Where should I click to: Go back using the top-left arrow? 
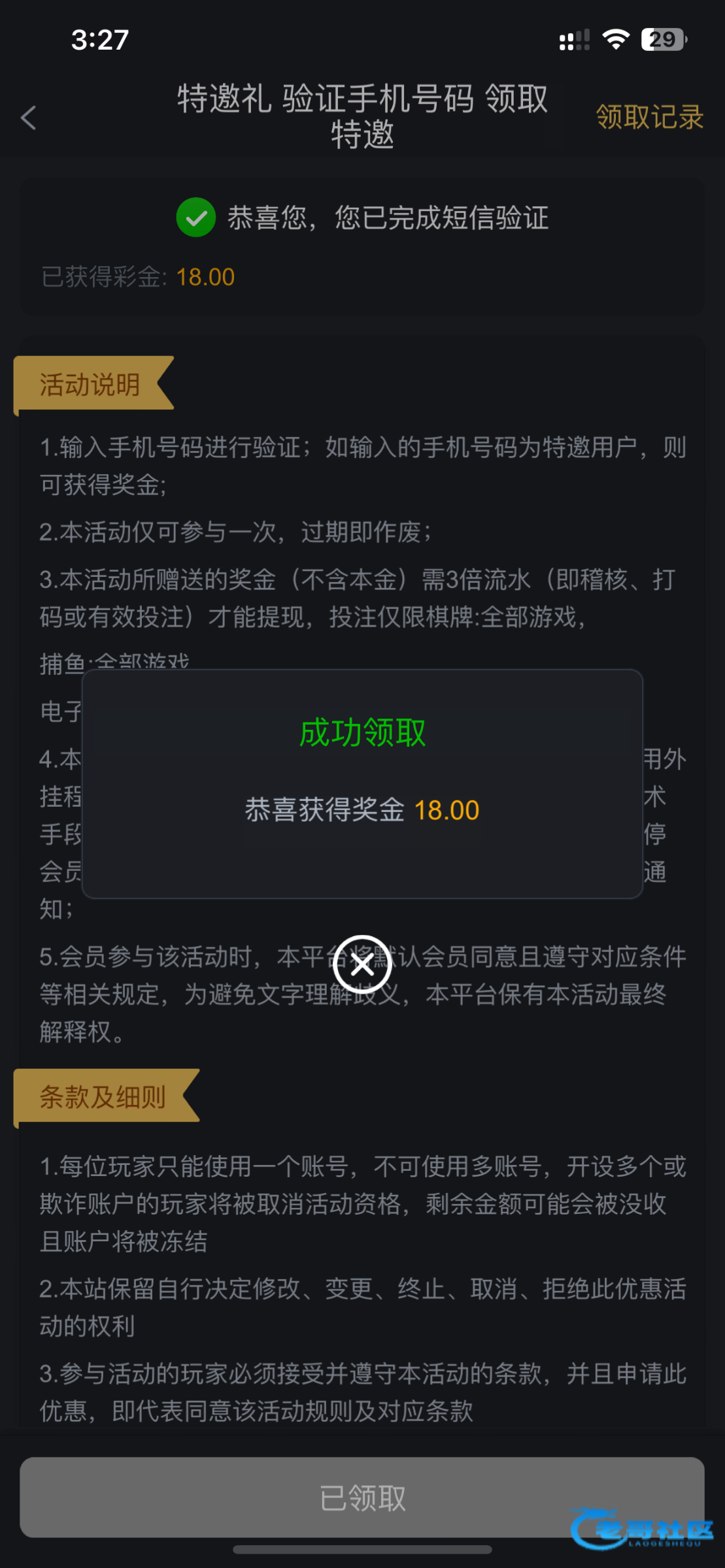click(x=29, y=118)
